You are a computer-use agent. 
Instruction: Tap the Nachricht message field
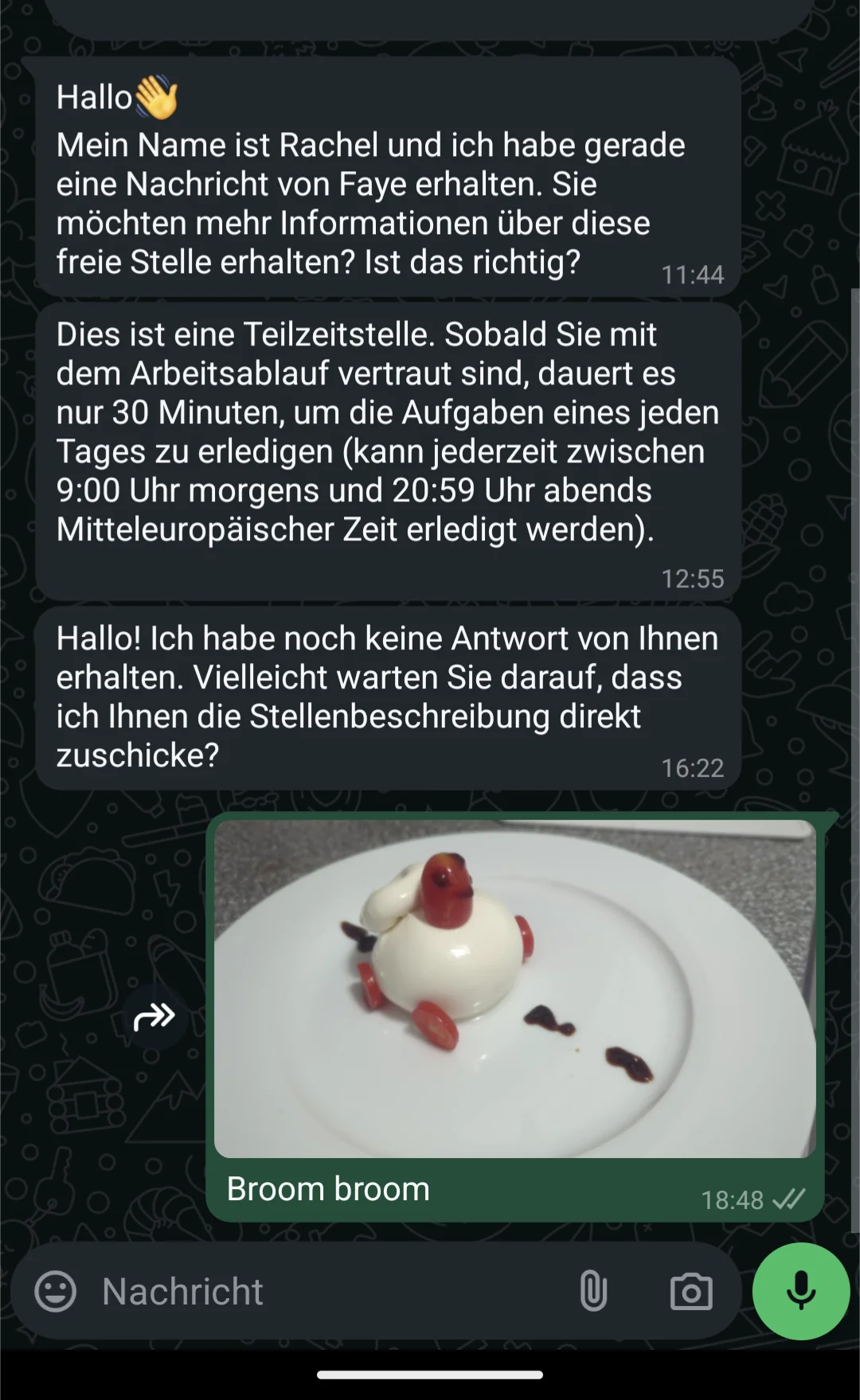pyautogui.click(x=319, y=1291)
